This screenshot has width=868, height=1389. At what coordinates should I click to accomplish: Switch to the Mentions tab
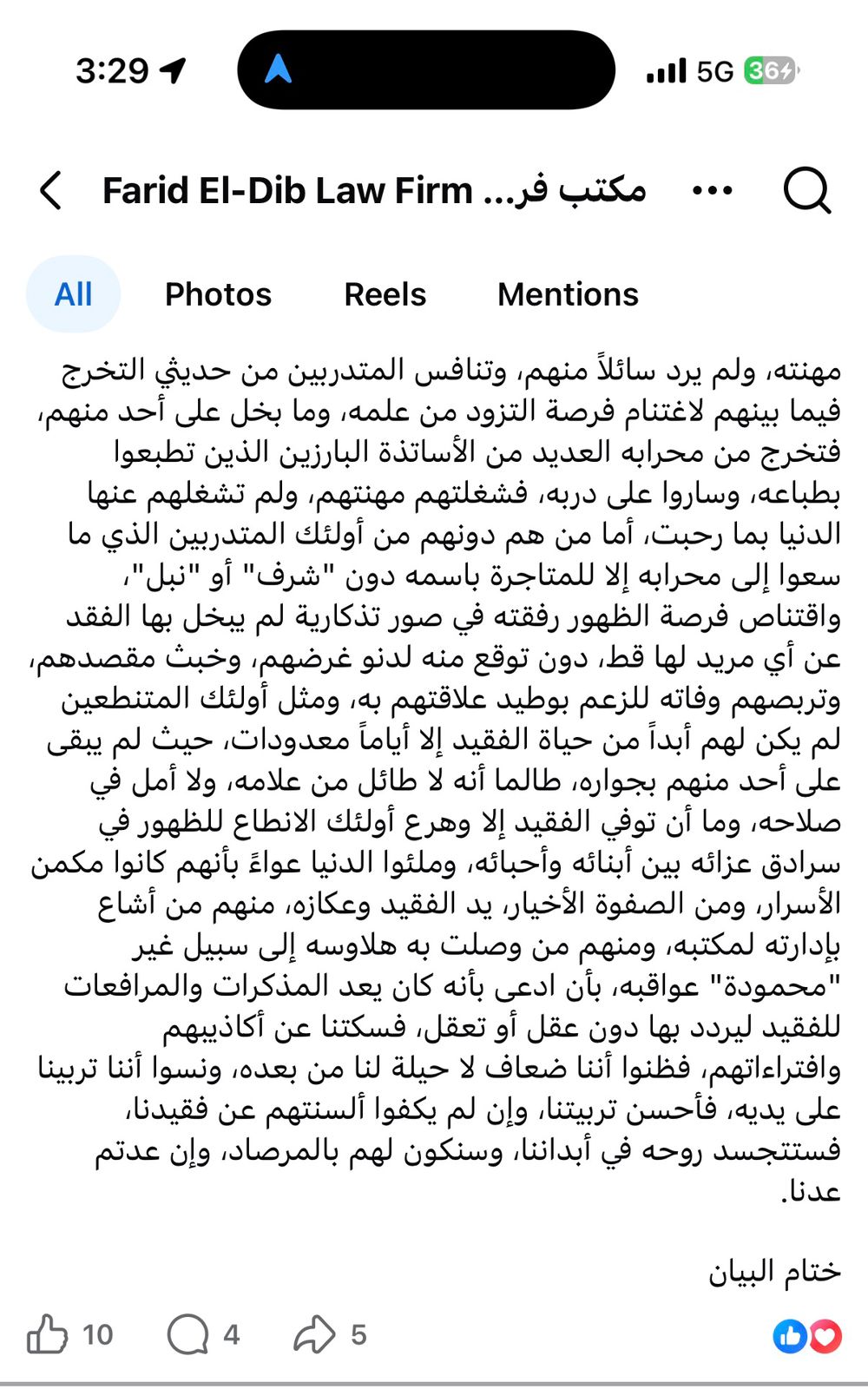click(568, 294)
